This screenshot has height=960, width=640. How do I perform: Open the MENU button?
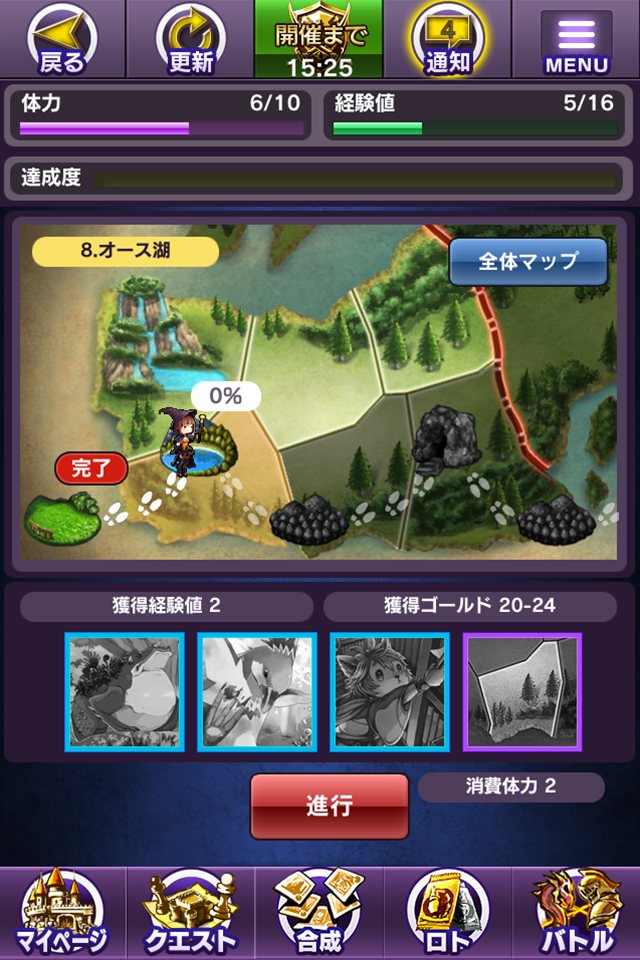coord(576,40)
